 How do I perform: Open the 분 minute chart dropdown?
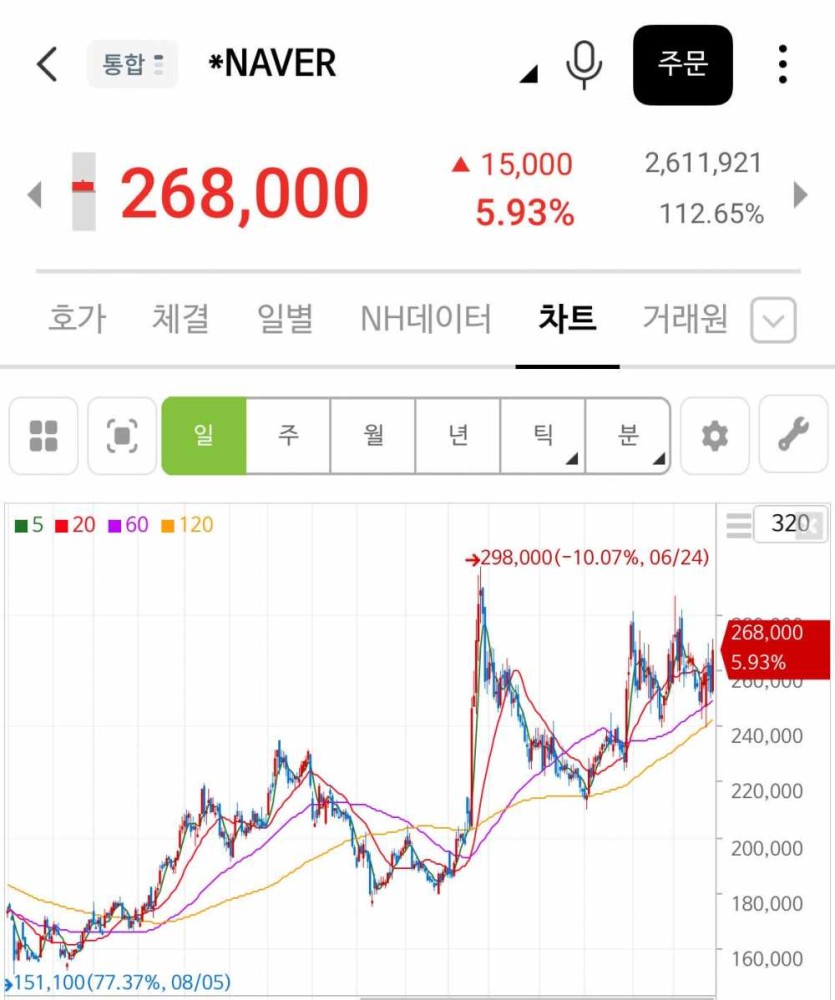point(628,436)
